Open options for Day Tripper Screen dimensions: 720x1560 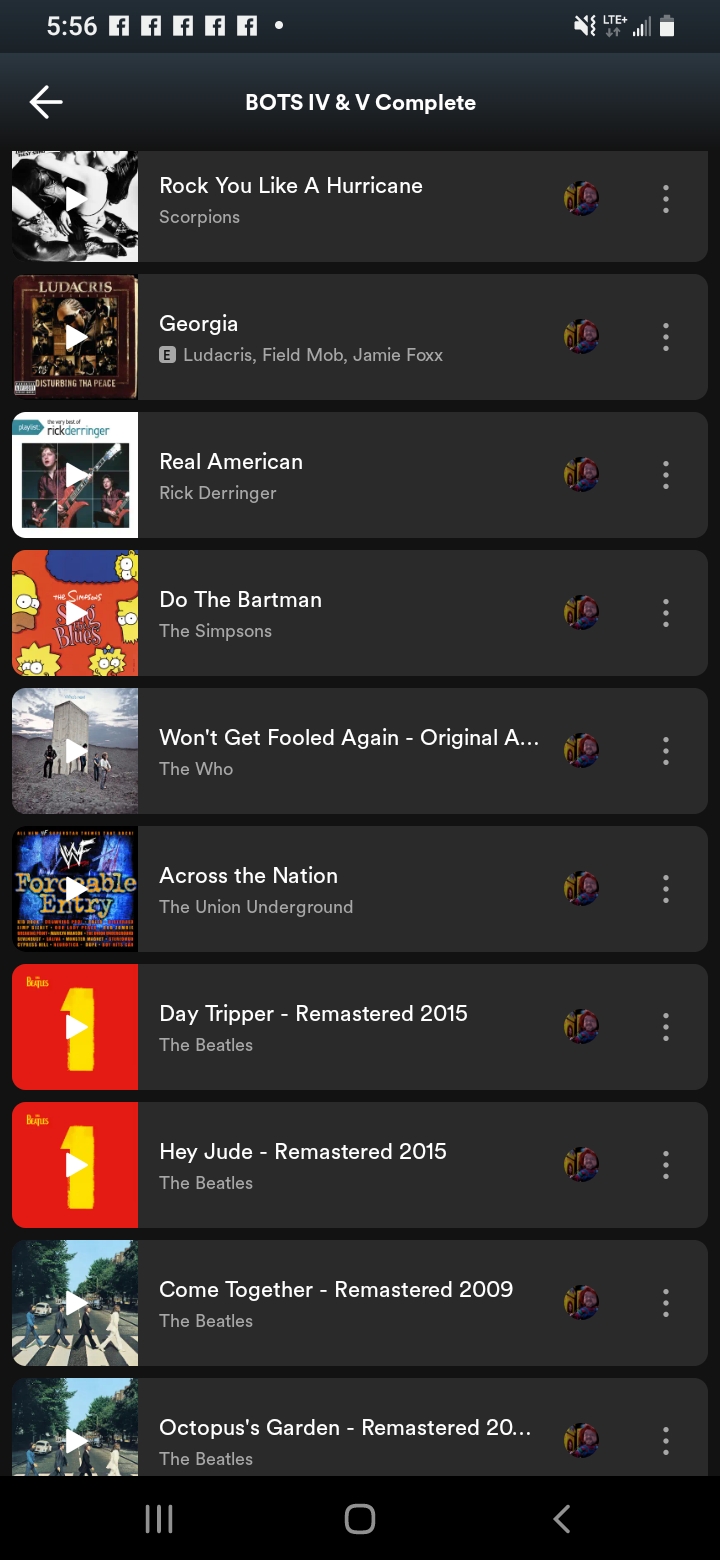(x=665, y=1027)
